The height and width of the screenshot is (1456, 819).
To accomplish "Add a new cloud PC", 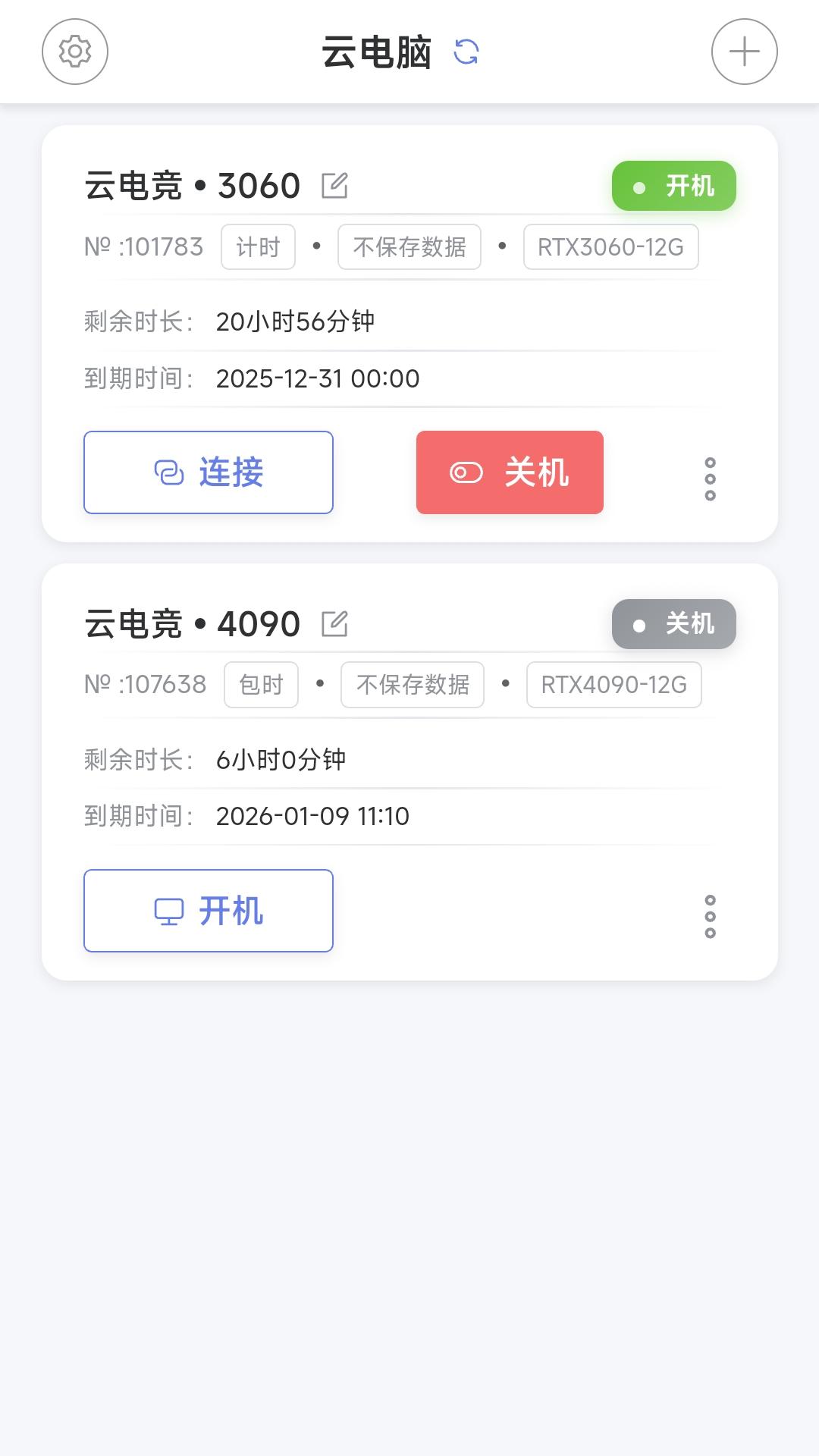I will click(x=744, y=52).
